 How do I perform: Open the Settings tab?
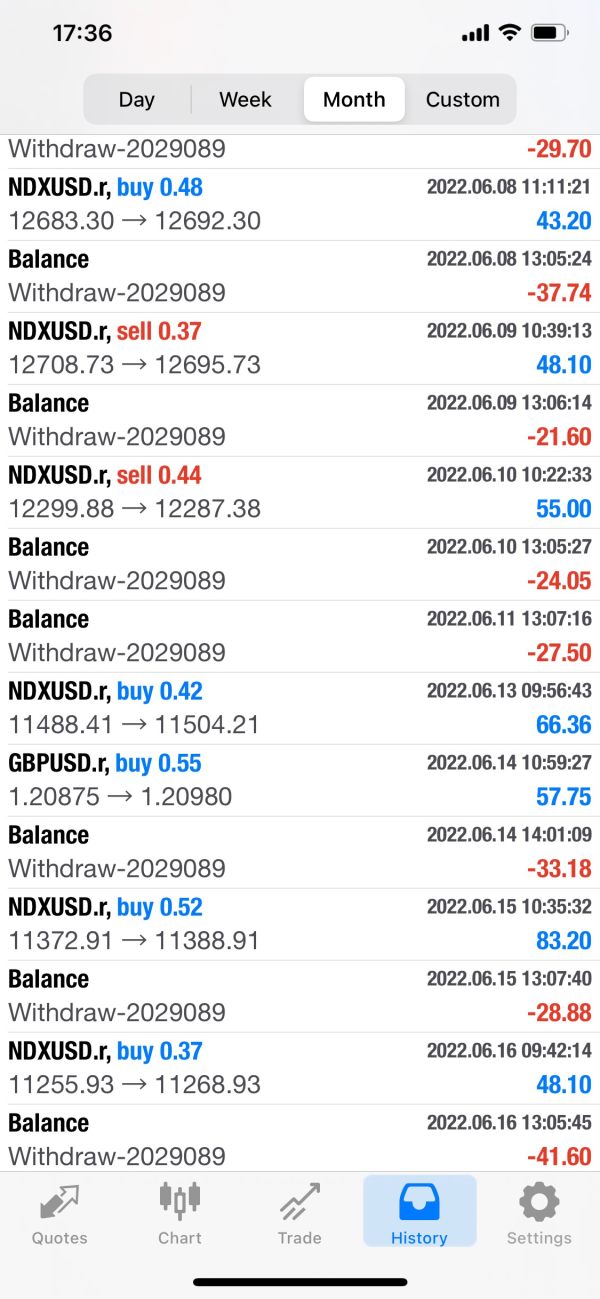pos(539,1213)
